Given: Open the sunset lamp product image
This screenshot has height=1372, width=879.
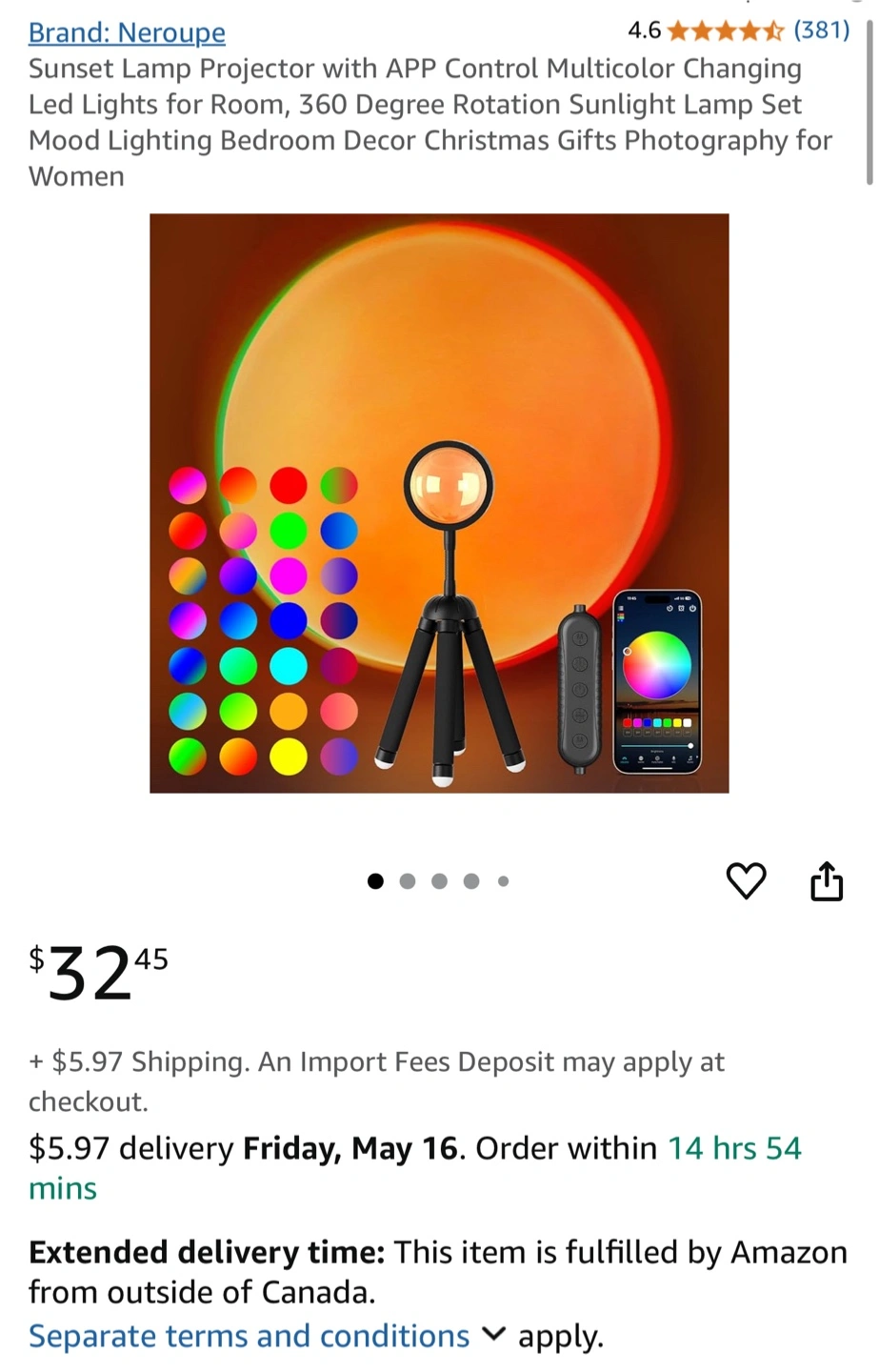Looking at the screenshot, I should tap(439, 503).
